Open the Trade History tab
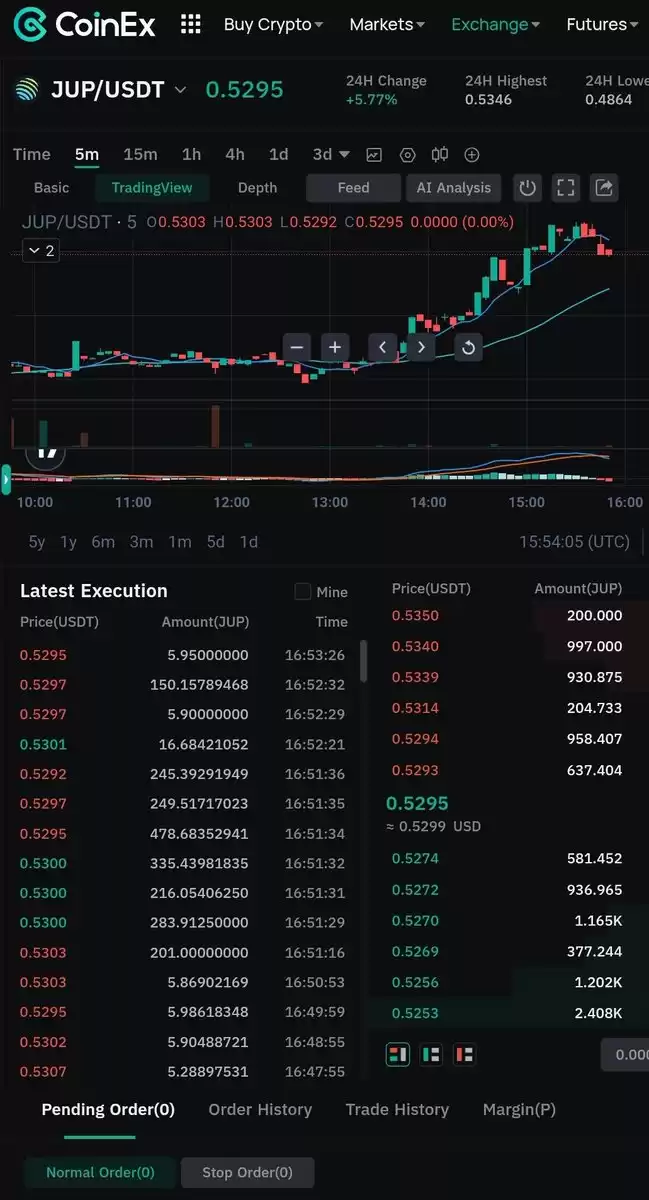Screen dimensions: 649x1200 tap(397, 1109)
